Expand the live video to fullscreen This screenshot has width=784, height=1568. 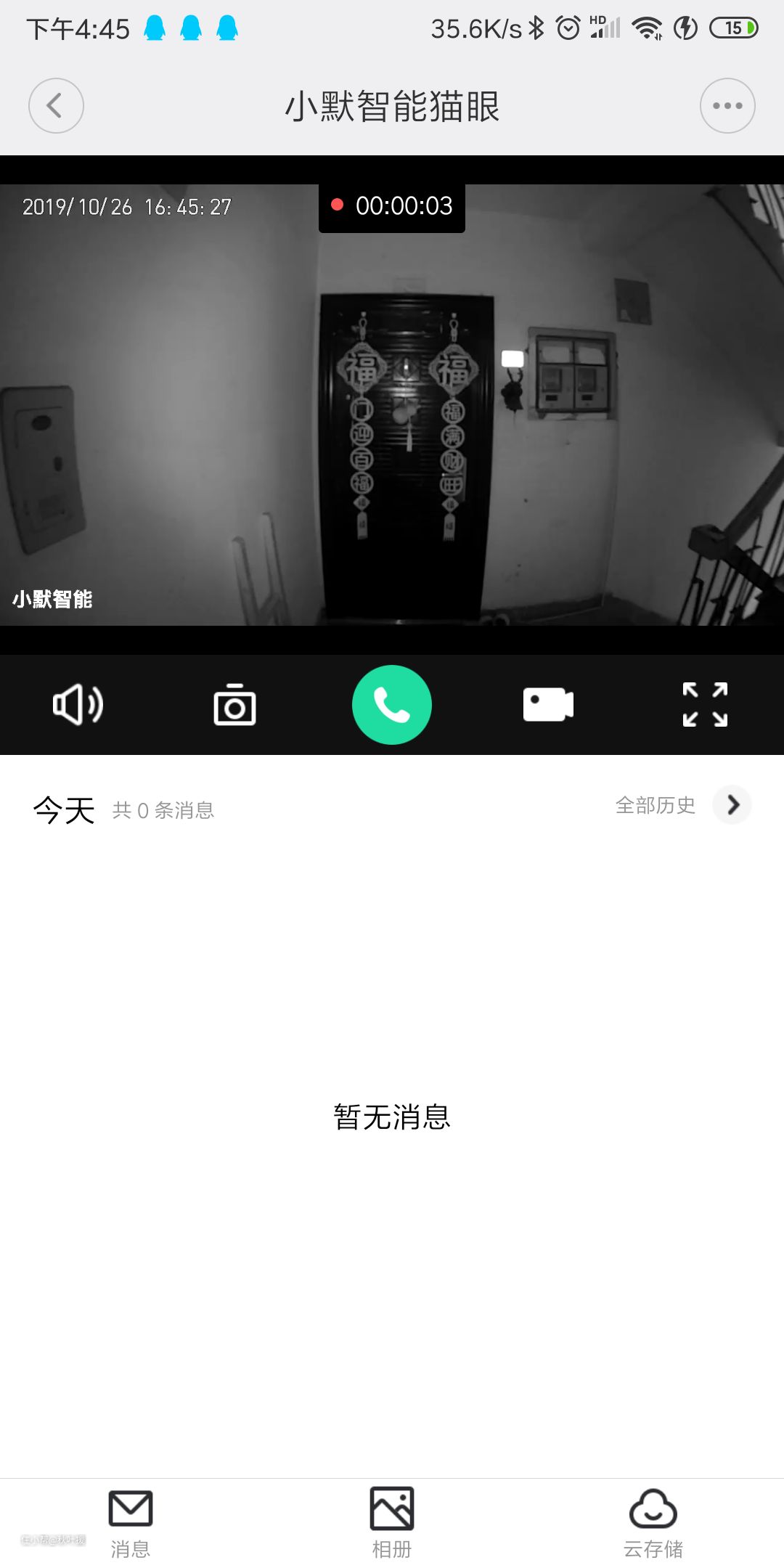(705, 705)
